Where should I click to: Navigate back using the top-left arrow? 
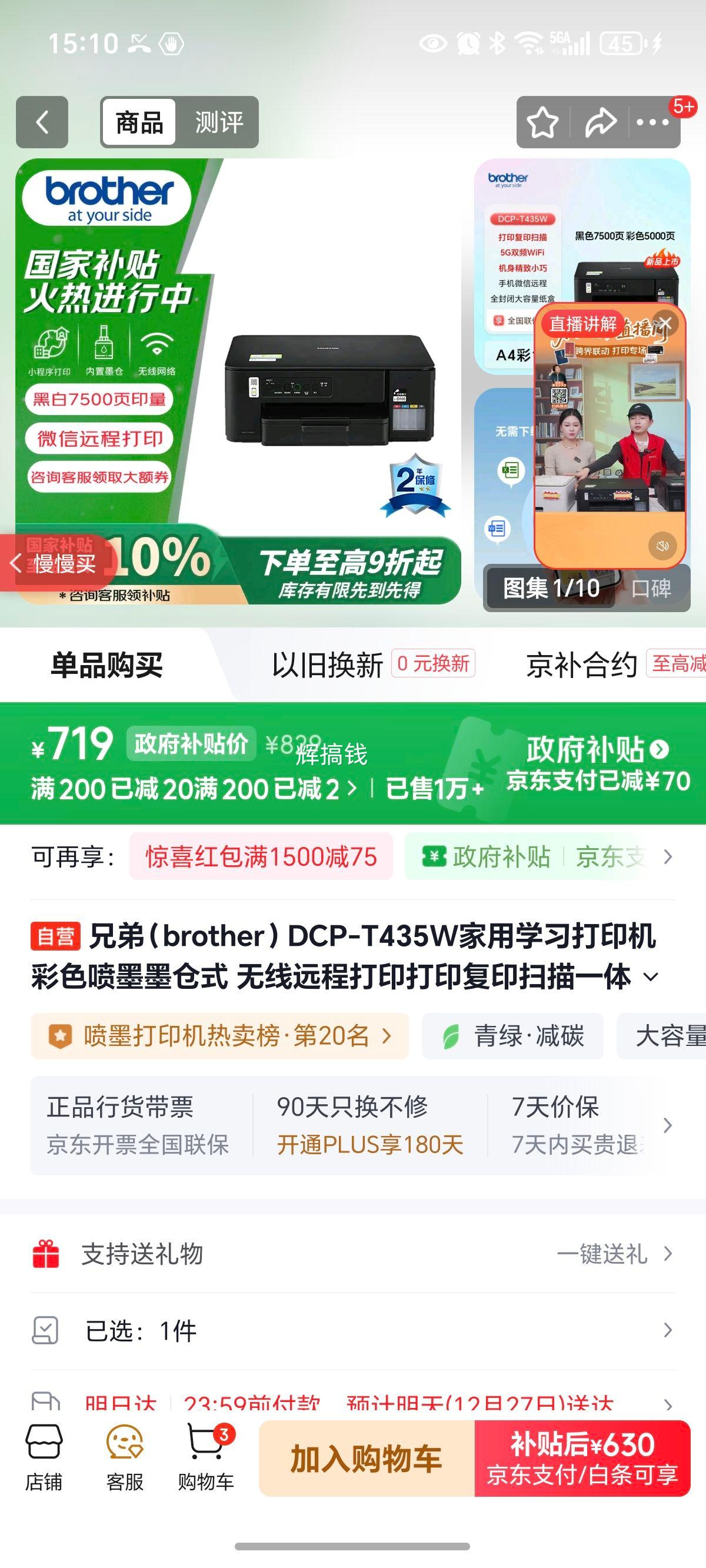(x=40, y=122)
